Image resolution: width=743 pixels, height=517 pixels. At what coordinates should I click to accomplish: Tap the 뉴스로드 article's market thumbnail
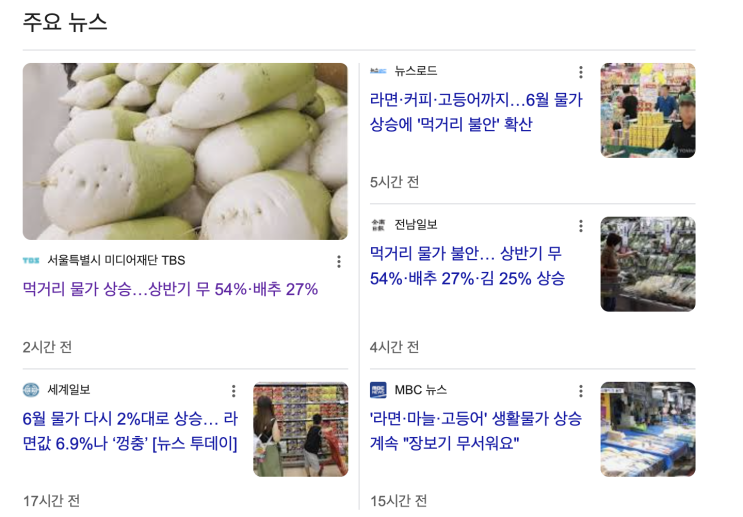click(x=647, y=110)
